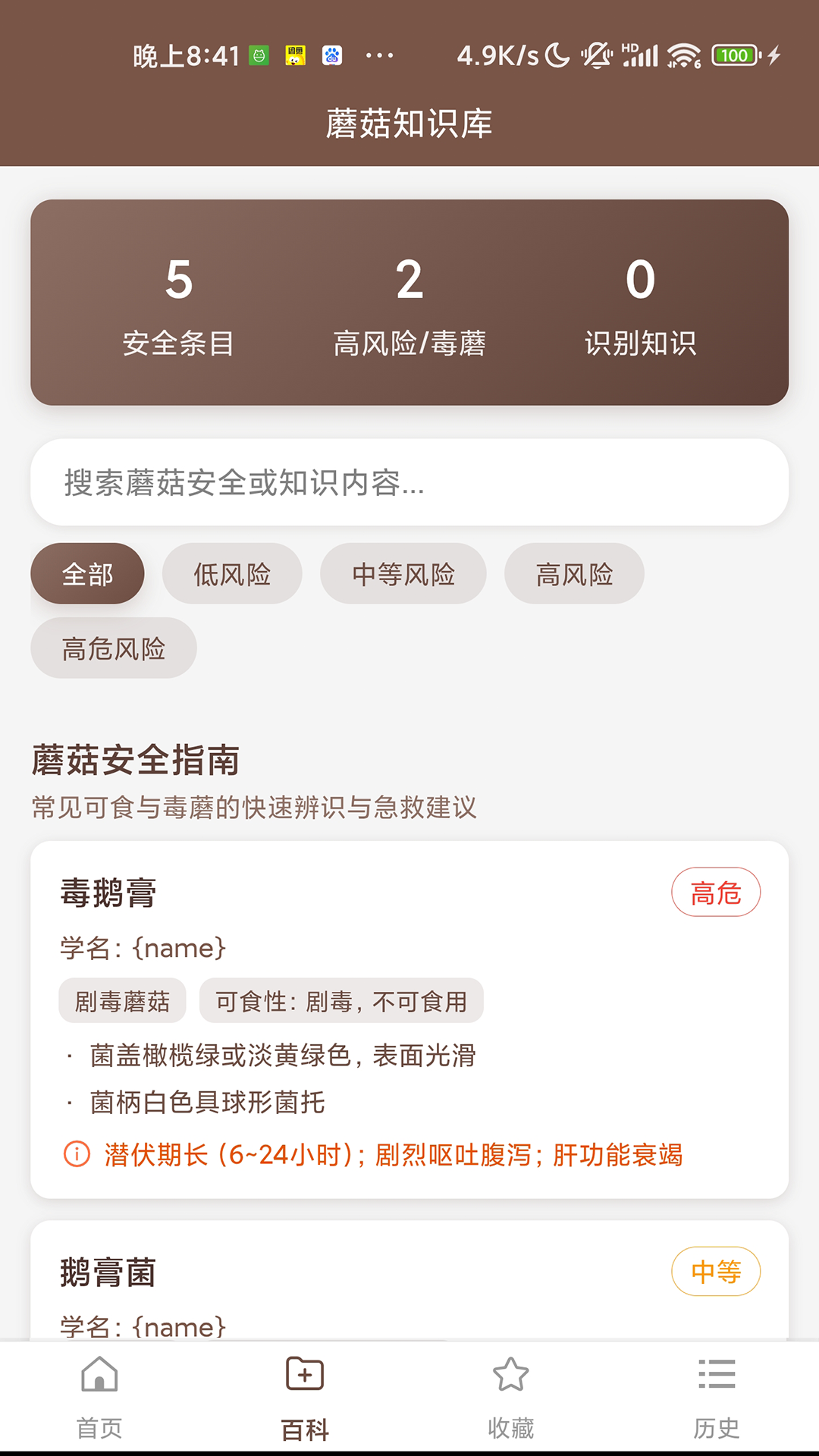Screen dimensions: 819x1456
Task: Tap the Wi-Fi icon in the status bar
Action: pos(681,55)
